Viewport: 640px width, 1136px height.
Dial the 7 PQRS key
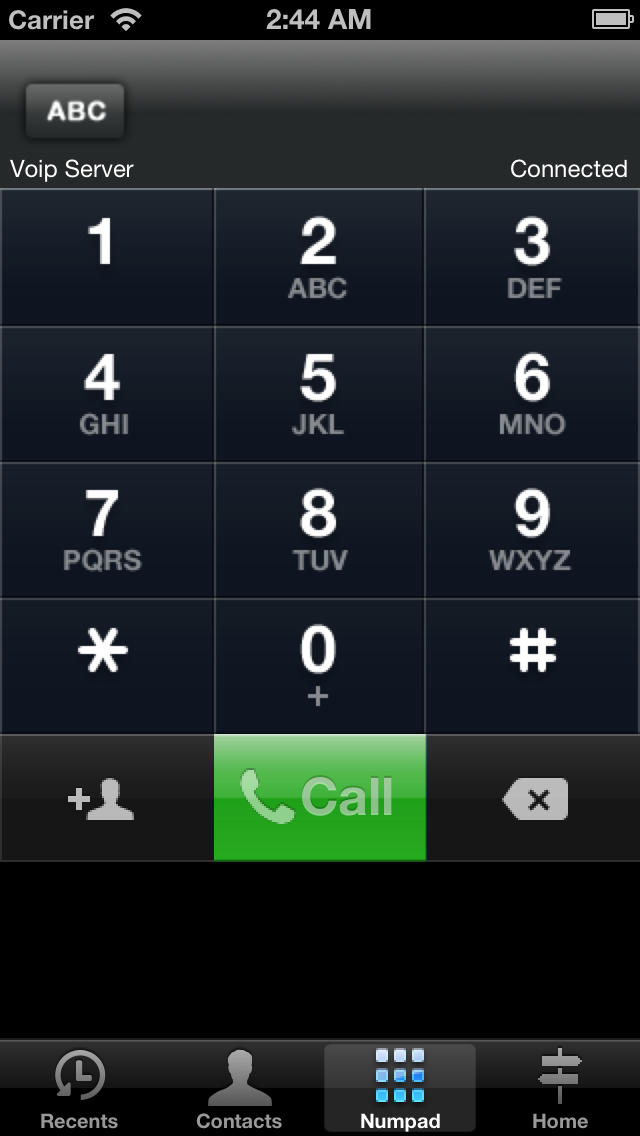pyautogui.click(x=107, y=530)
